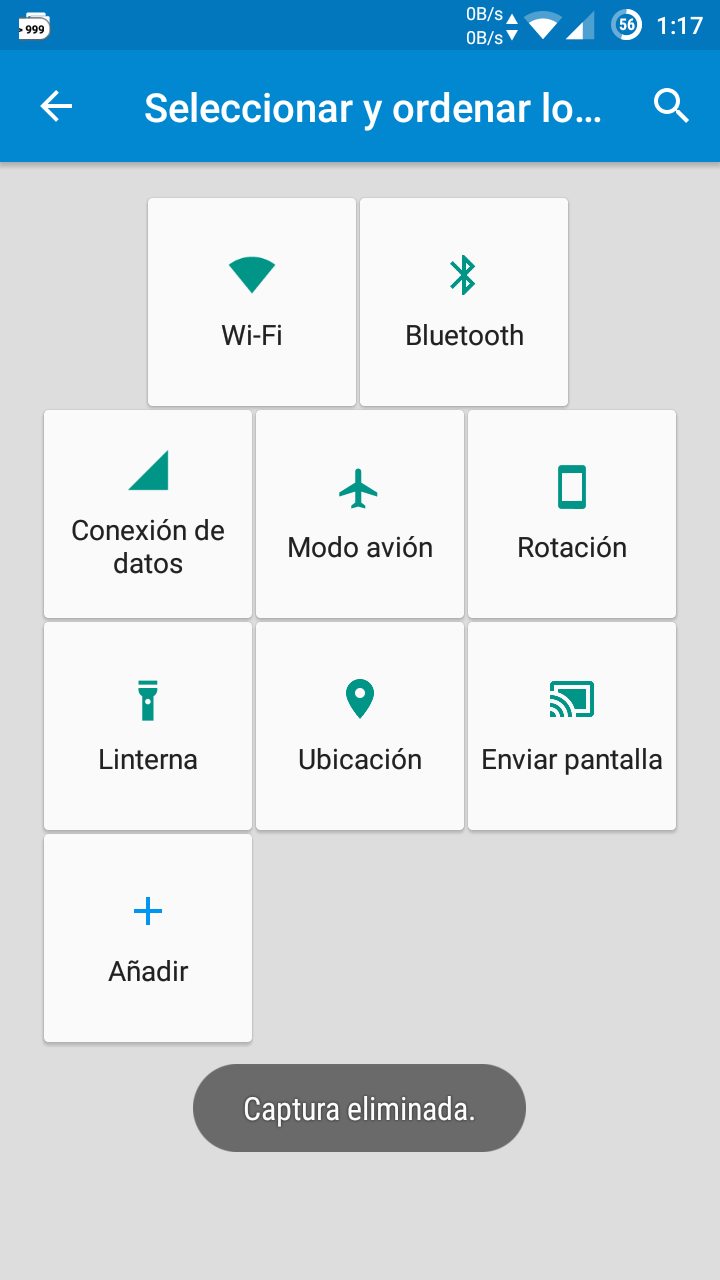
Task: Tap the Enviar pantalla tile
Action: 572,726
